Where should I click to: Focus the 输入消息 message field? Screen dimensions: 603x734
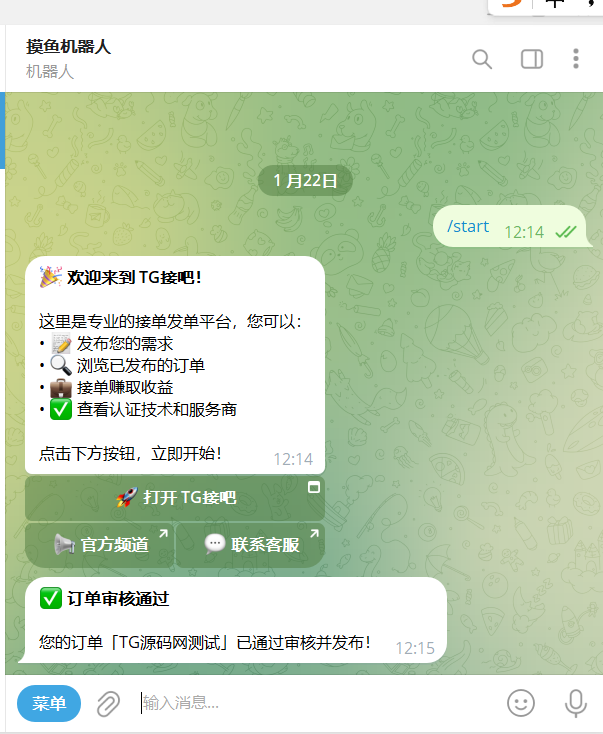pos(300,703)
